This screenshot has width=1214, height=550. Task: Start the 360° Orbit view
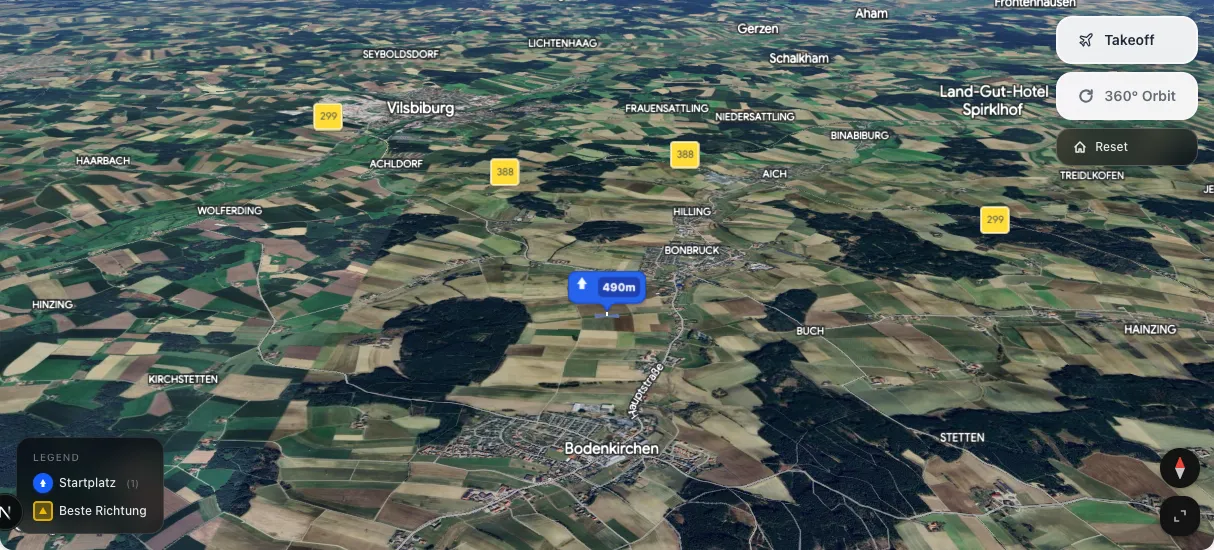click(x=1126, y=96)
